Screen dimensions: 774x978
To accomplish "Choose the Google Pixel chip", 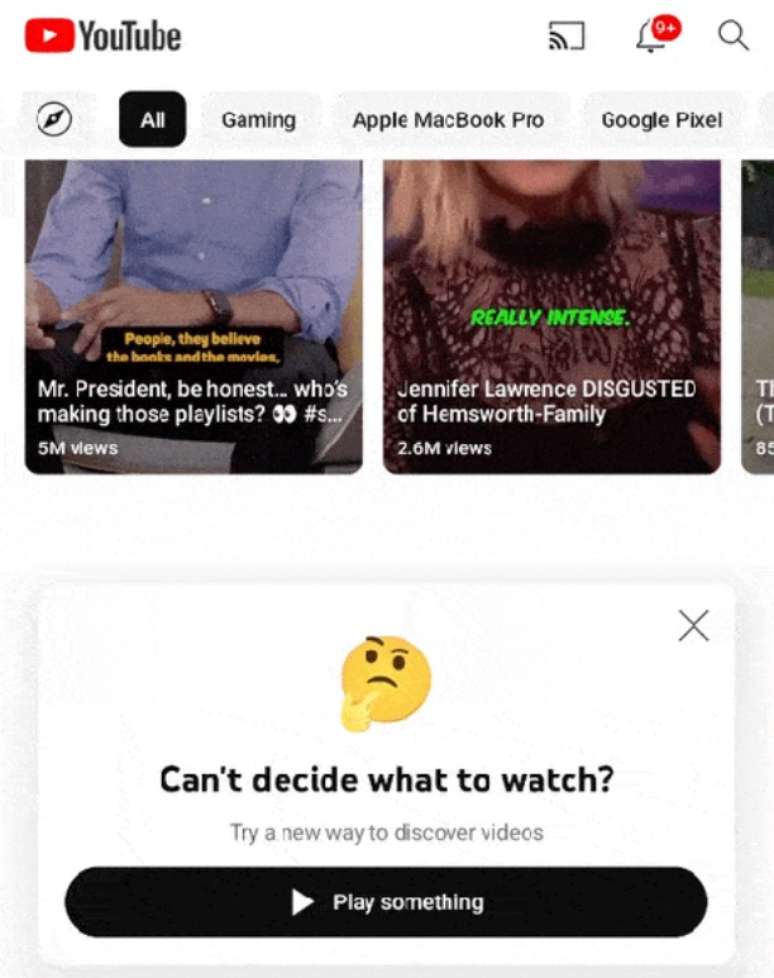I will 661,120.
